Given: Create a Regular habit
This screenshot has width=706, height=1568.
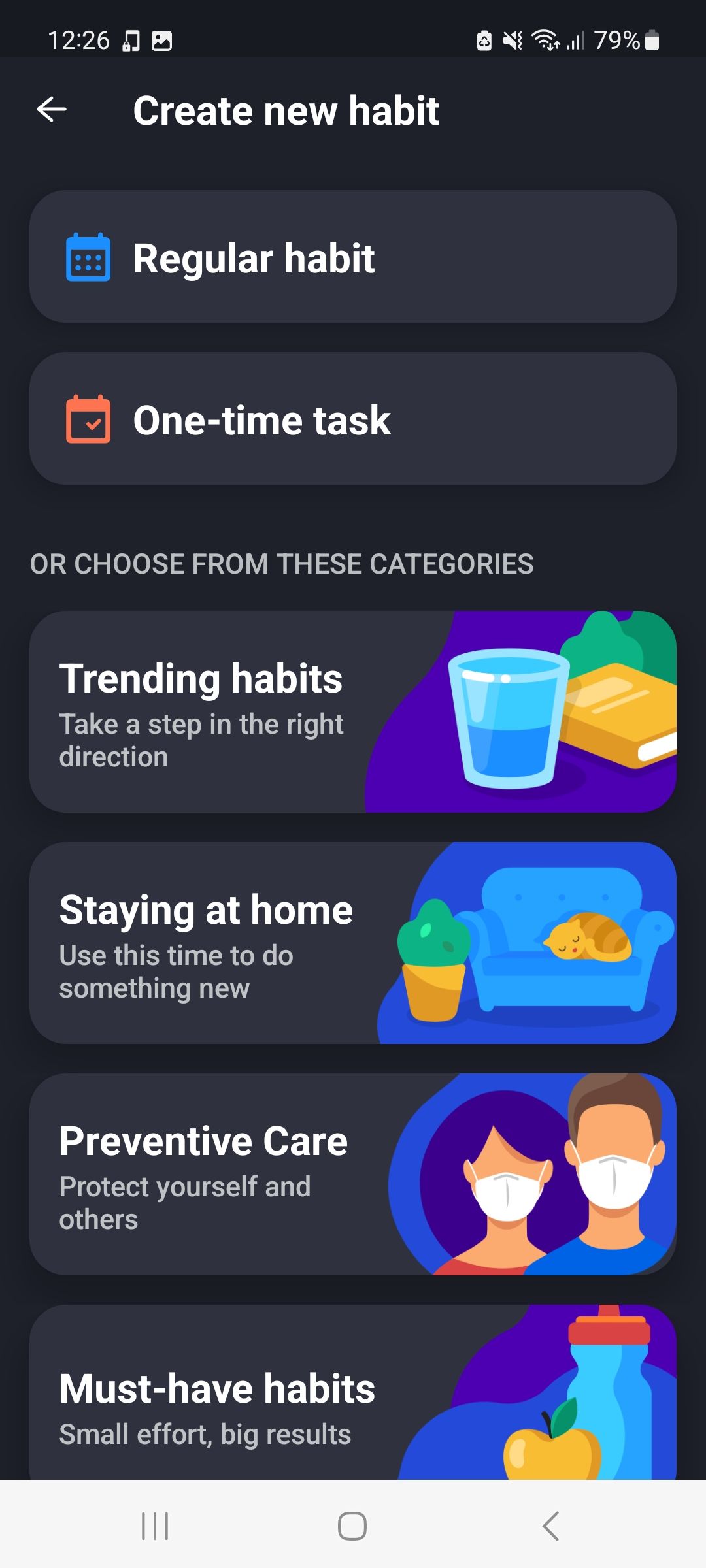Looking at the screenshot, I should pos(353,257).
